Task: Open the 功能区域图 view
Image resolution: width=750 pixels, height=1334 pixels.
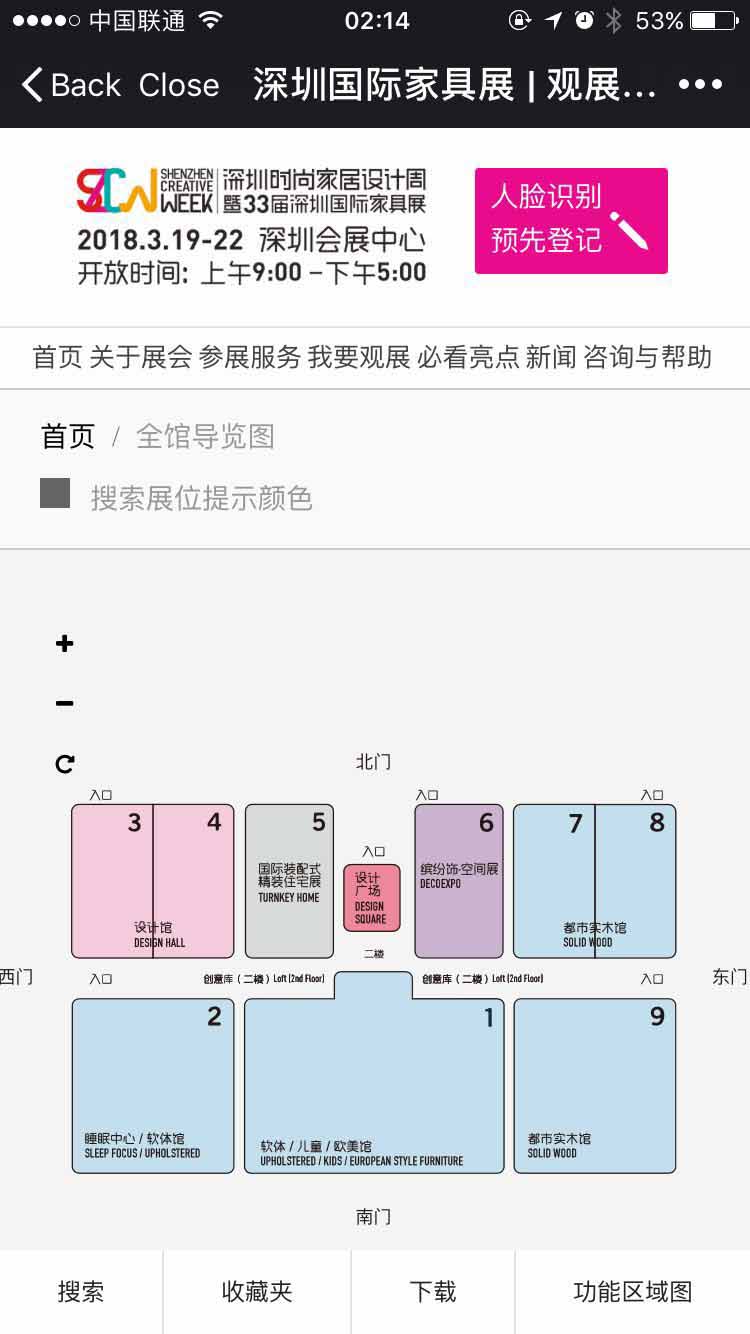Action: (x=632, y=1291)
